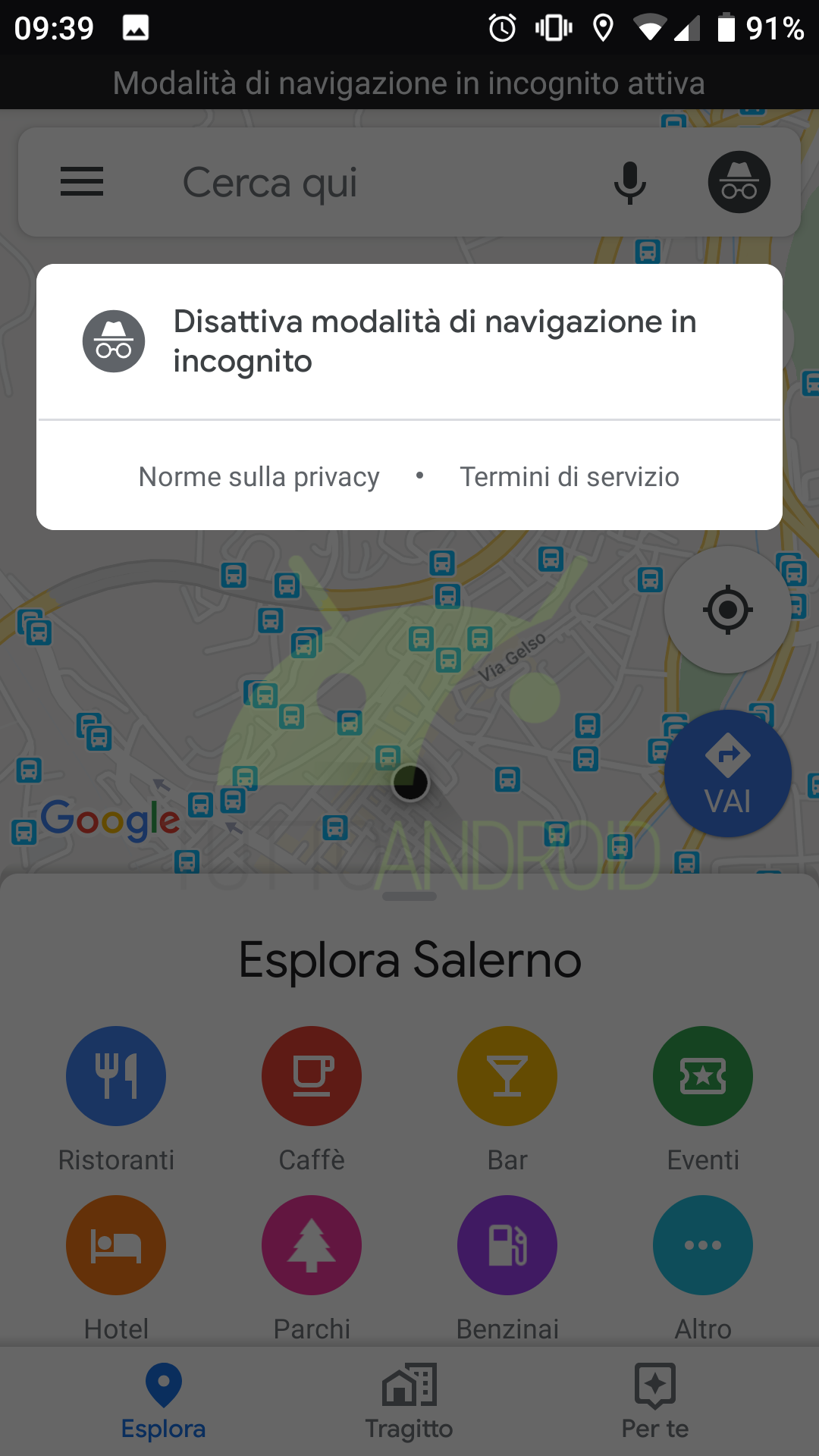Tap Disattiva modalità di navigazione in incognito
The width and height of the screenshot is (819, 1456).
point(409,341)
